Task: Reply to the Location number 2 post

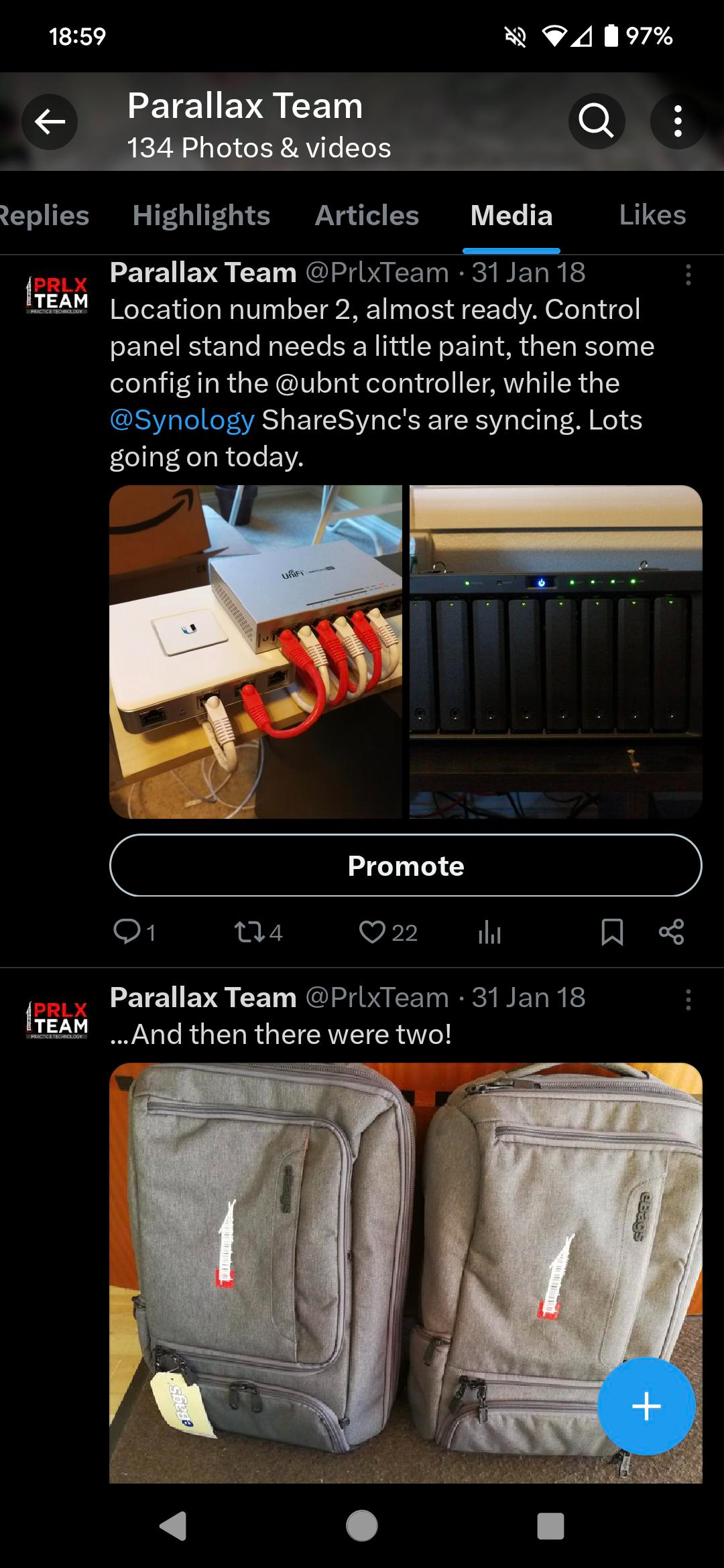Action: (127, 931)
